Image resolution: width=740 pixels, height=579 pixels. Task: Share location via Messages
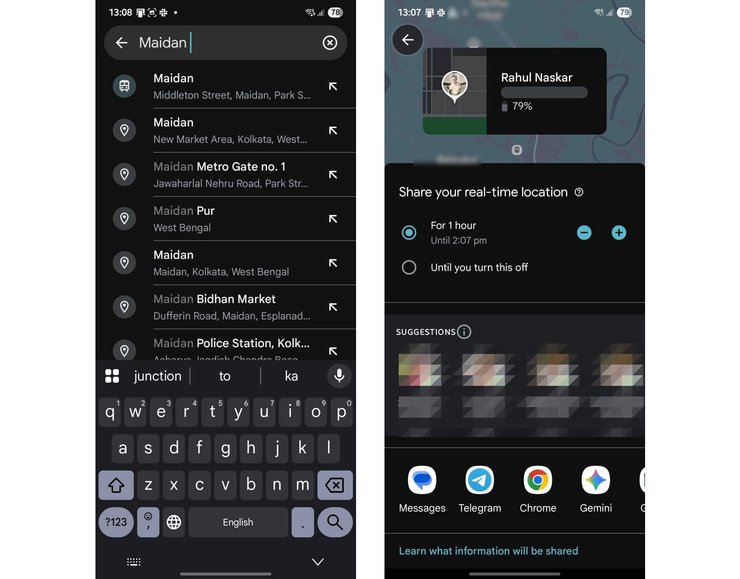click(x=422, y=489)
